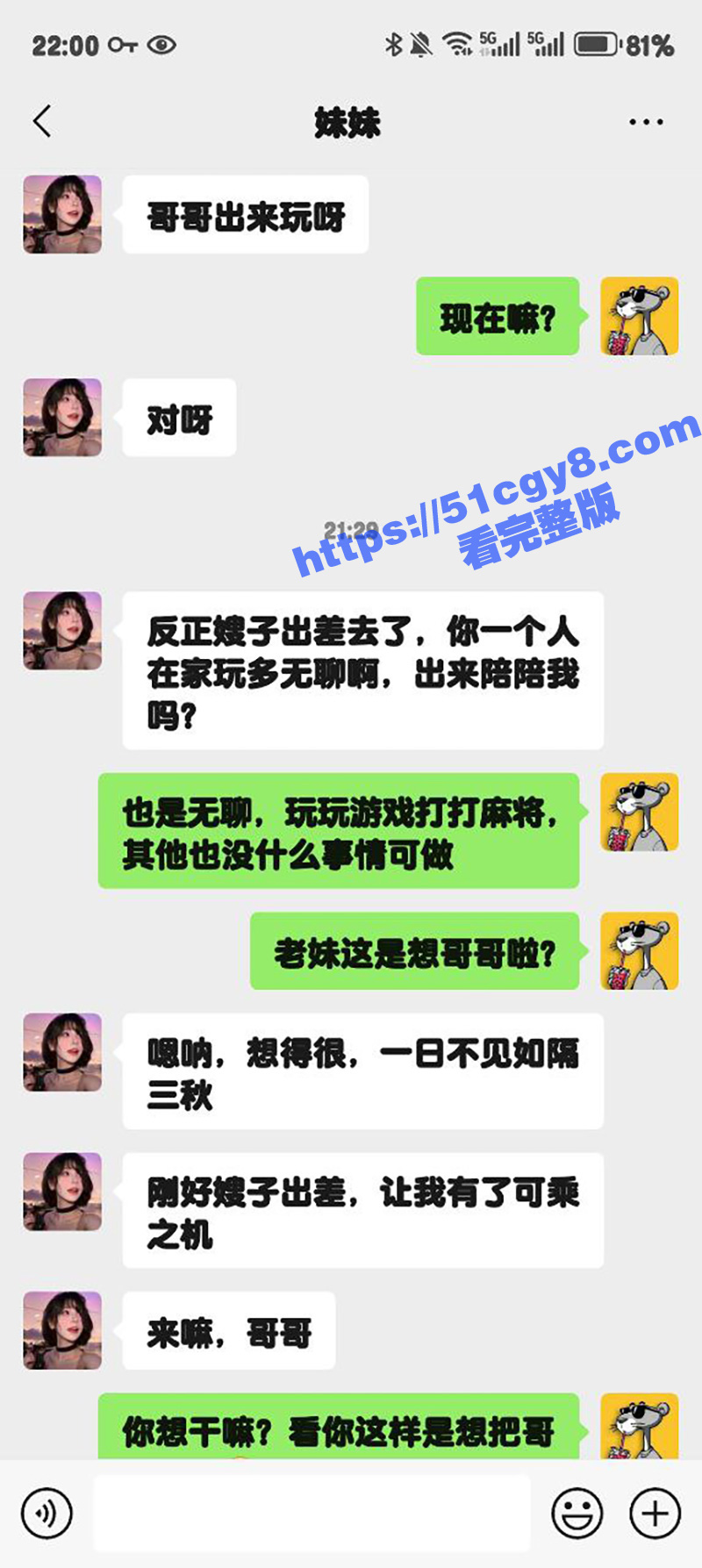
Task: Open the plus attachment menu
Action: [655, 1513]
